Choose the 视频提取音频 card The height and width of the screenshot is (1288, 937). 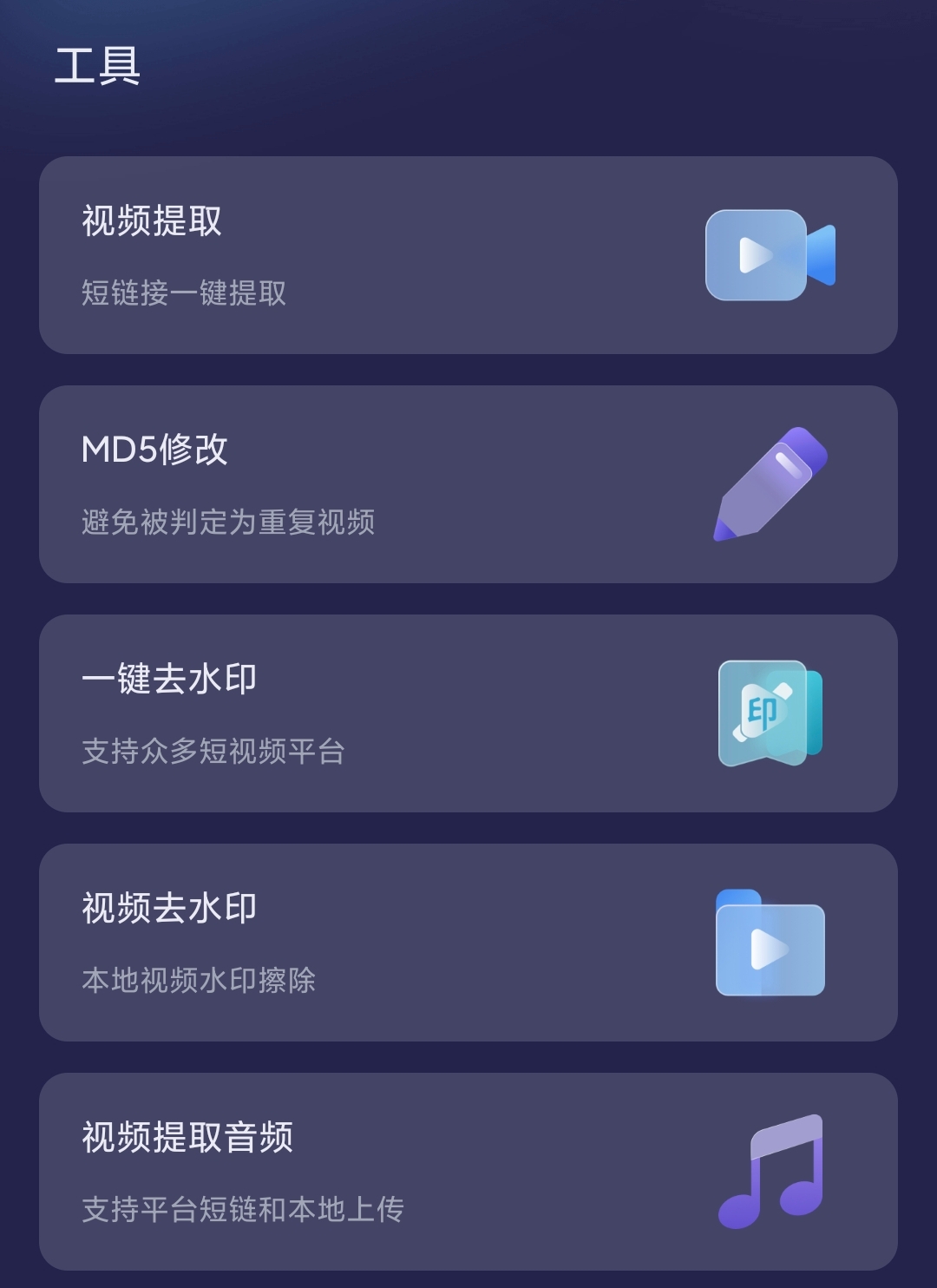(x=468, y=1172)
